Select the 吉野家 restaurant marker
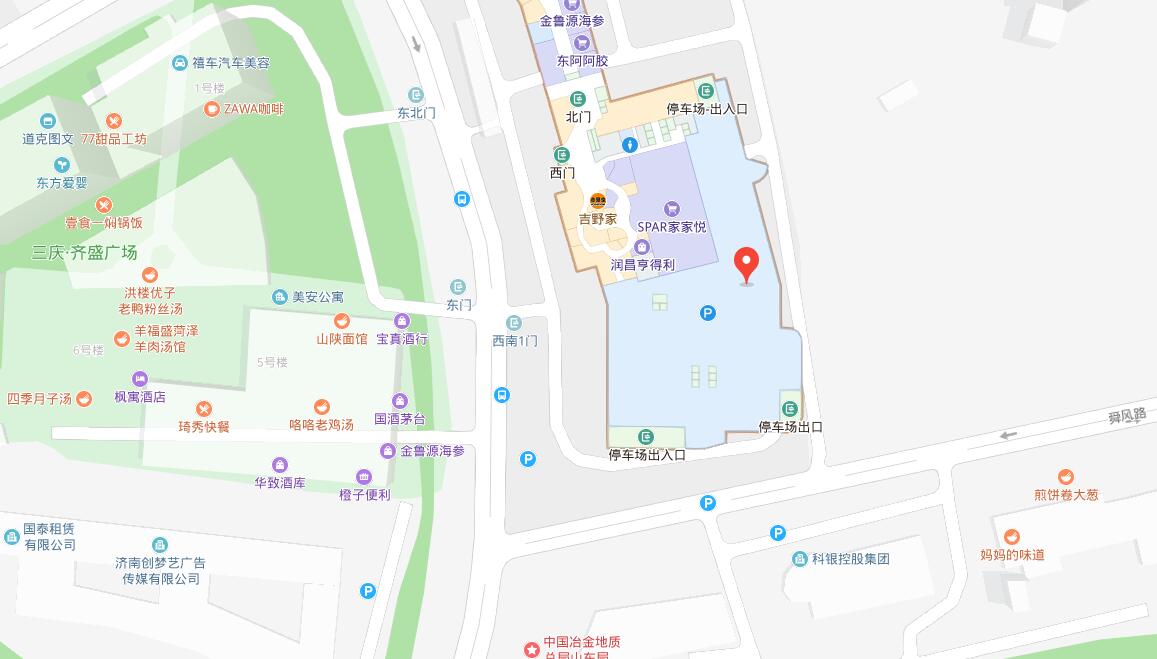This screenshot has height=659, width=1157. pyautogui.click(x=598, y=200)
